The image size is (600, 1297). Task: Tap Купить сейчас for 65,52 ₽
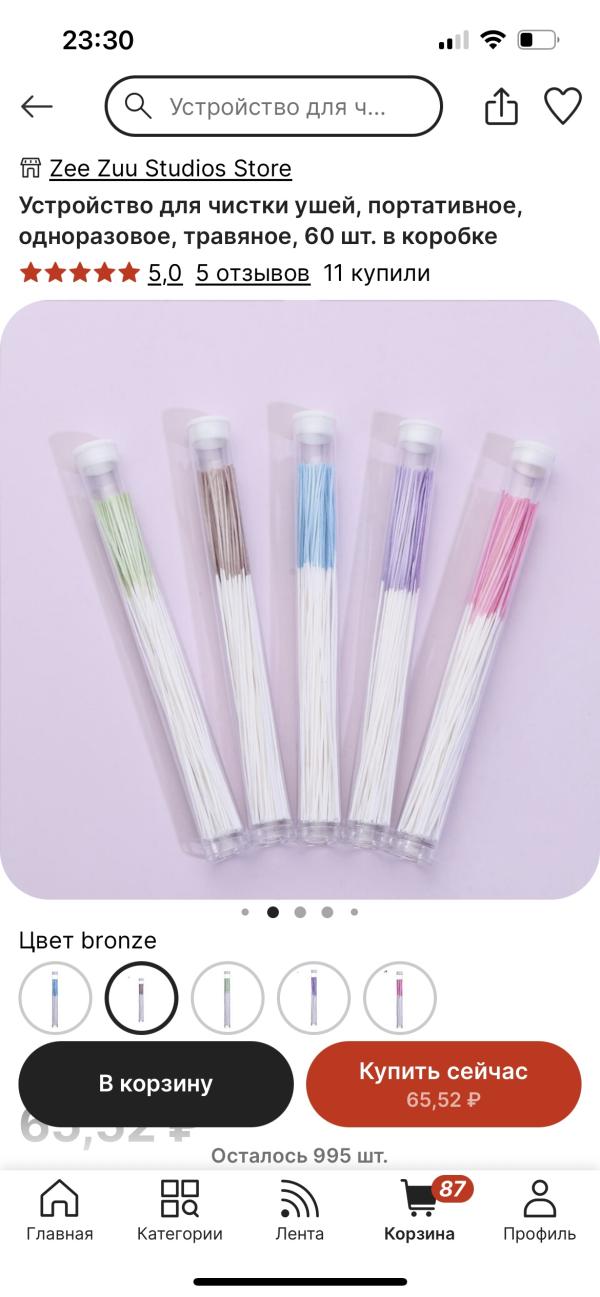(443, 1084)
